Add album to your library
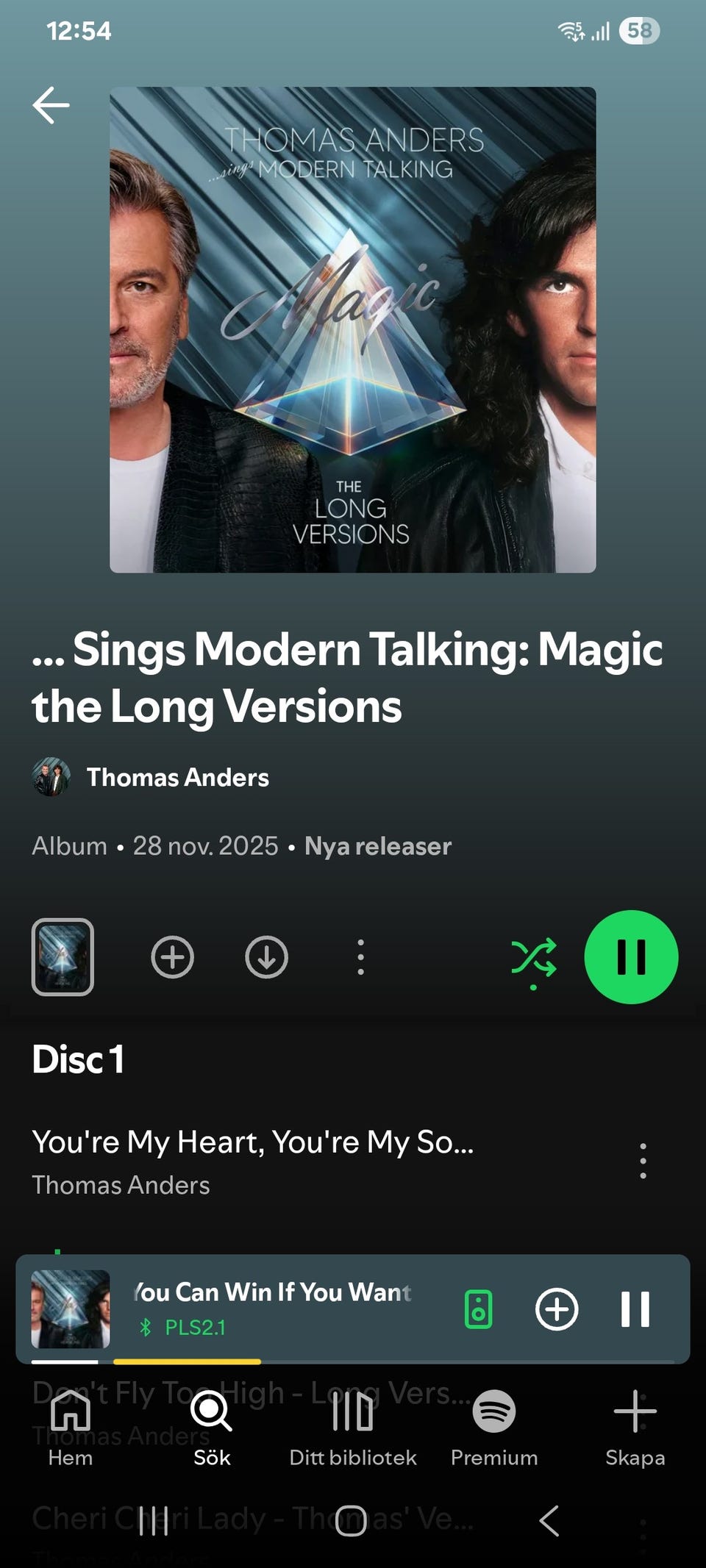The height and width of the screenshot is (1568, 706). pyautogui.click(x=172, y=957)
